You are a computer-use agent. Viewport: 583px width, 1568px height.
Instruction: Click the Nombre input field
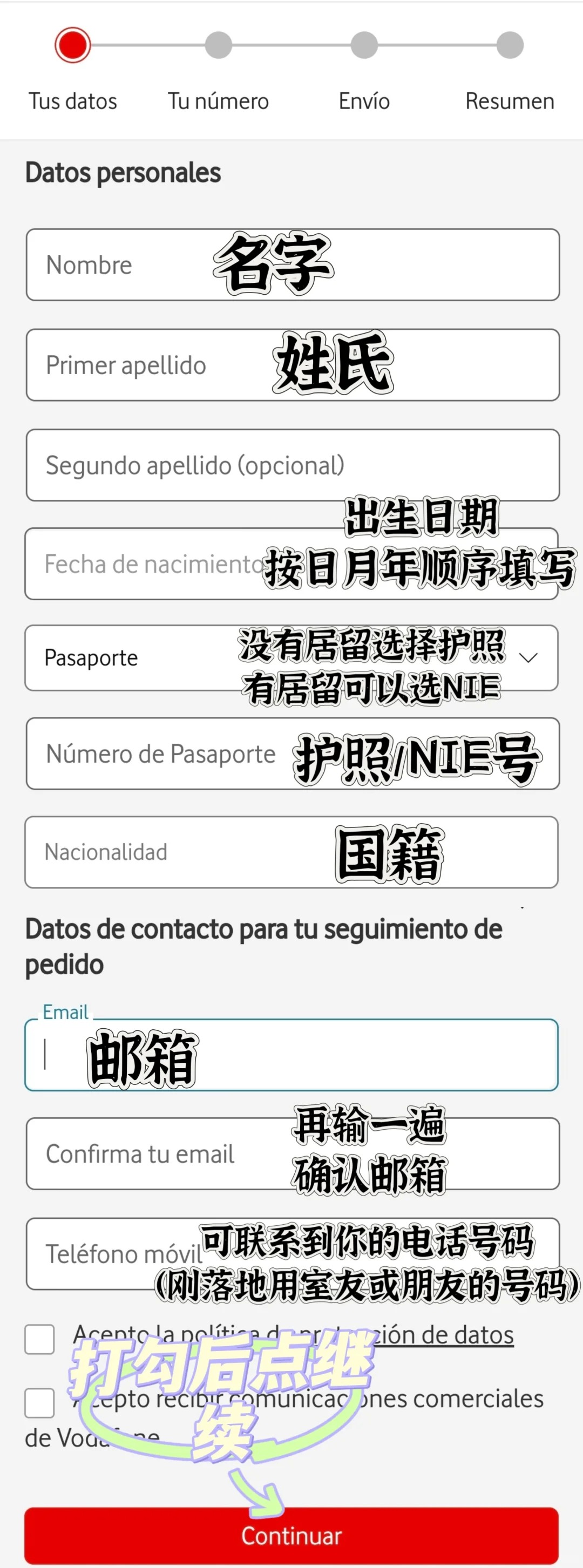(121, 266)
